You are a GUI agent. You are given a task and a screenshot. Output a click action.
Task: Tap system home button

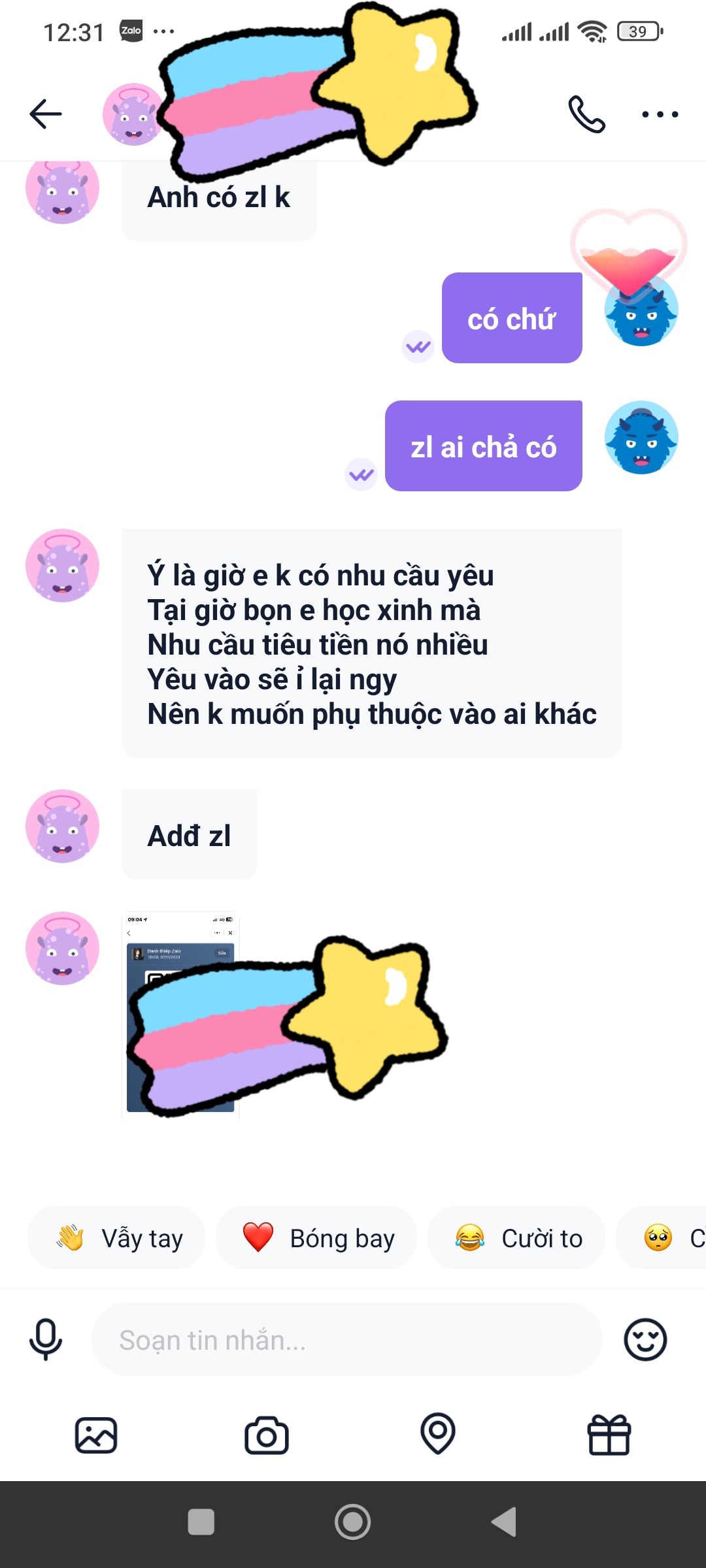[352, 1522]
